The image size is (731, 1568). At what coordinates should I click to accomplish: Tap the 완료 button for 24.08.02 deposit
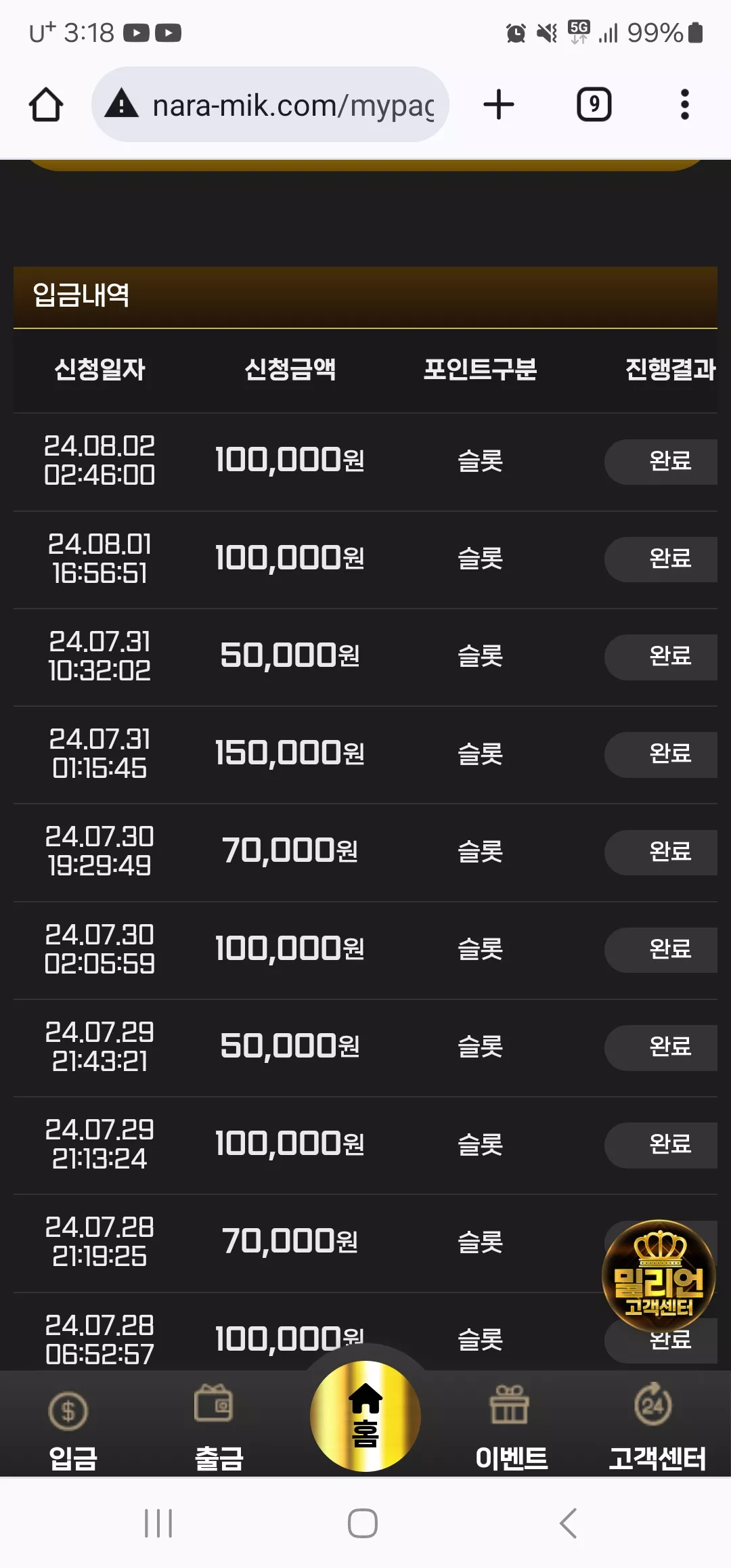pos(661,462)
